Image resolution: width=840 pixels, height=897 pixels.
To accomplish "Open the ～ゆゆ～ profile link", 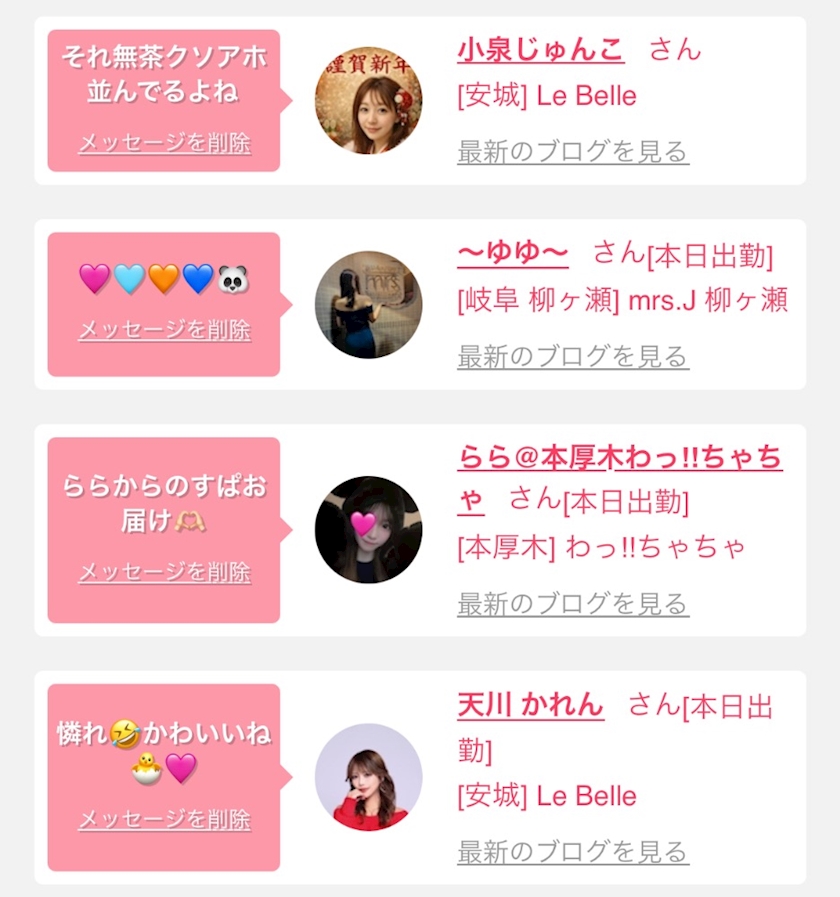I will click(513, 253).
